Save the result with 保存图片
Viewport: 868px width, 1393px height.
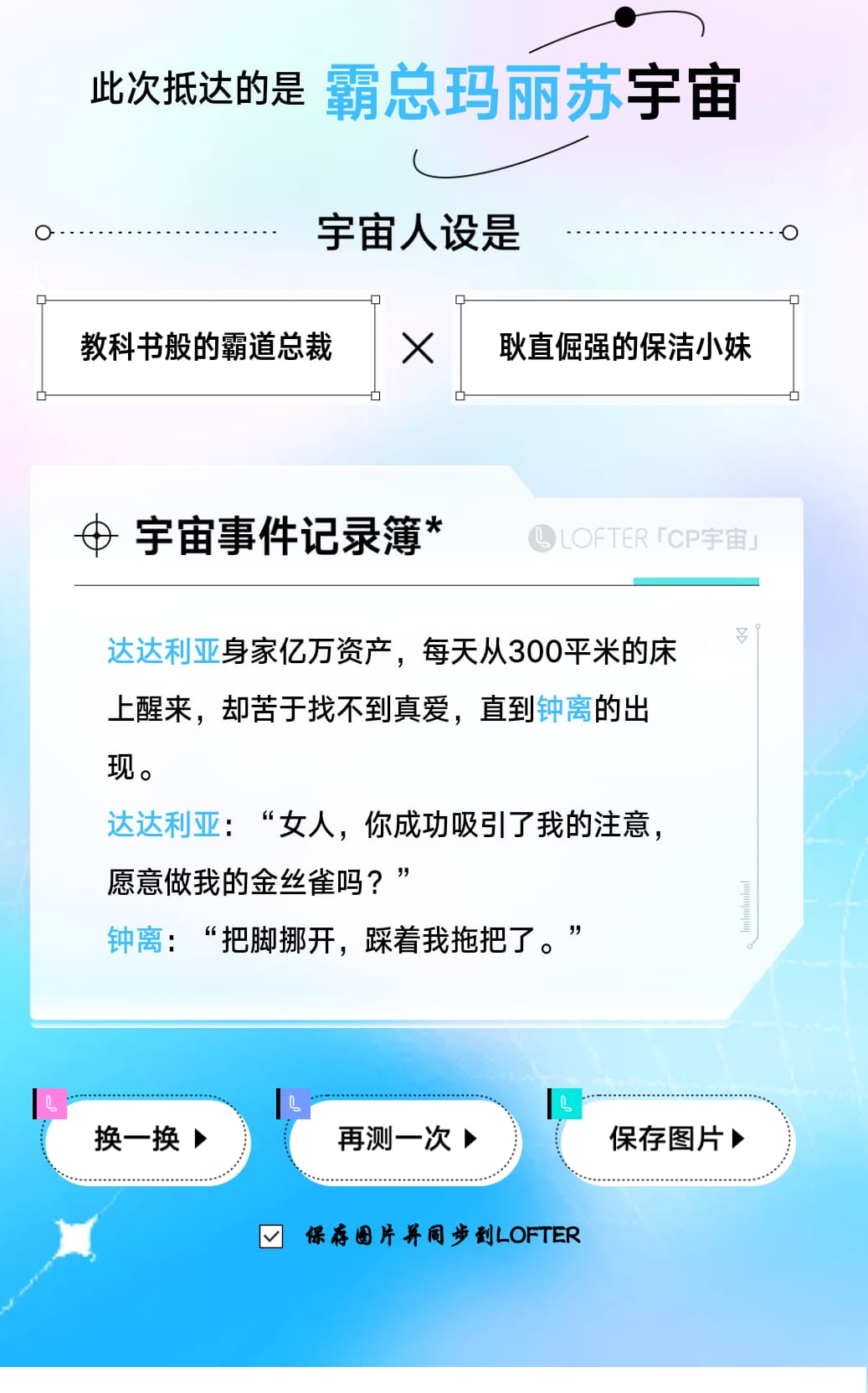[675, 1139]
